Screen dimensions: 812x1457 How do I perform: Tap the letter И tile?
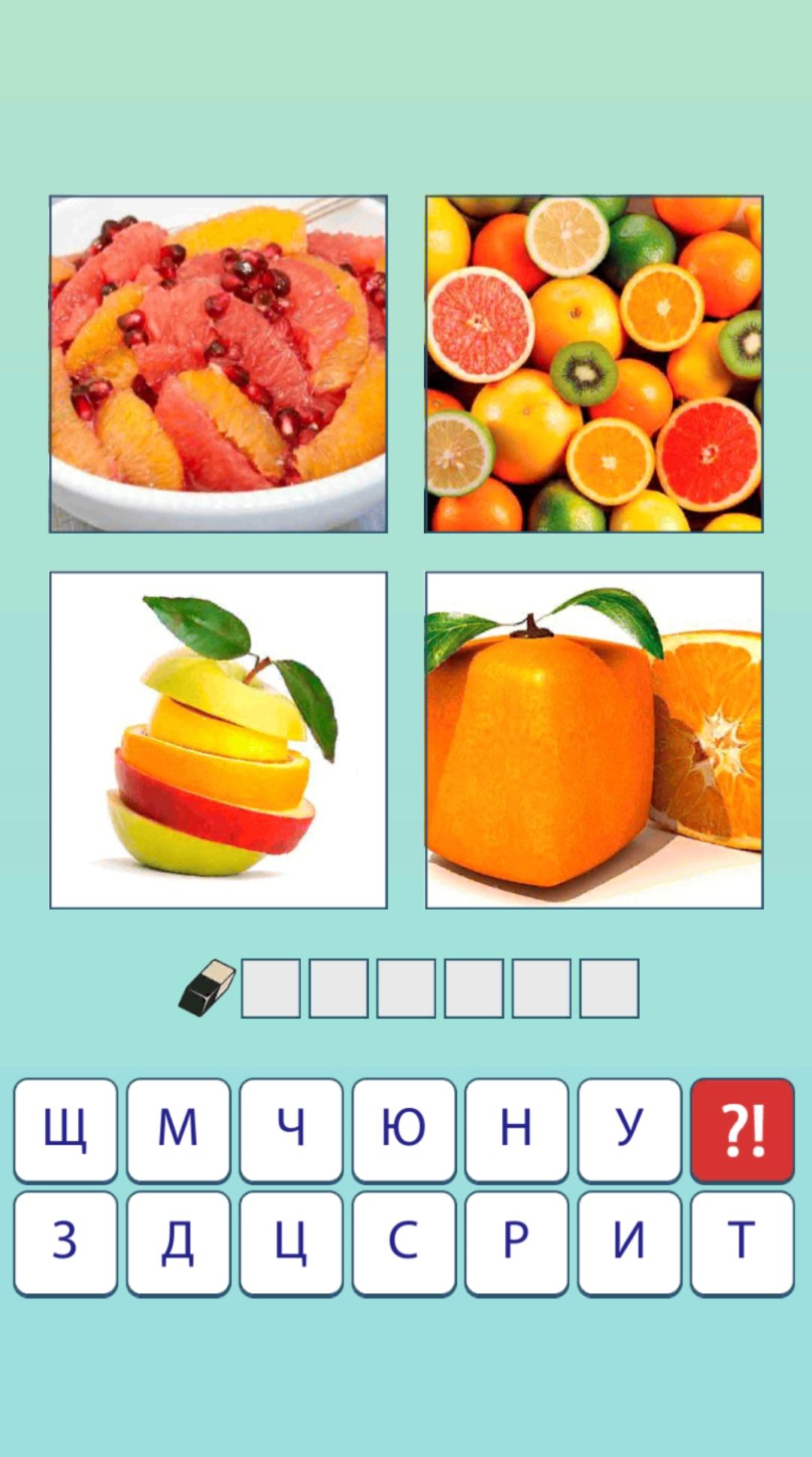629,1243
